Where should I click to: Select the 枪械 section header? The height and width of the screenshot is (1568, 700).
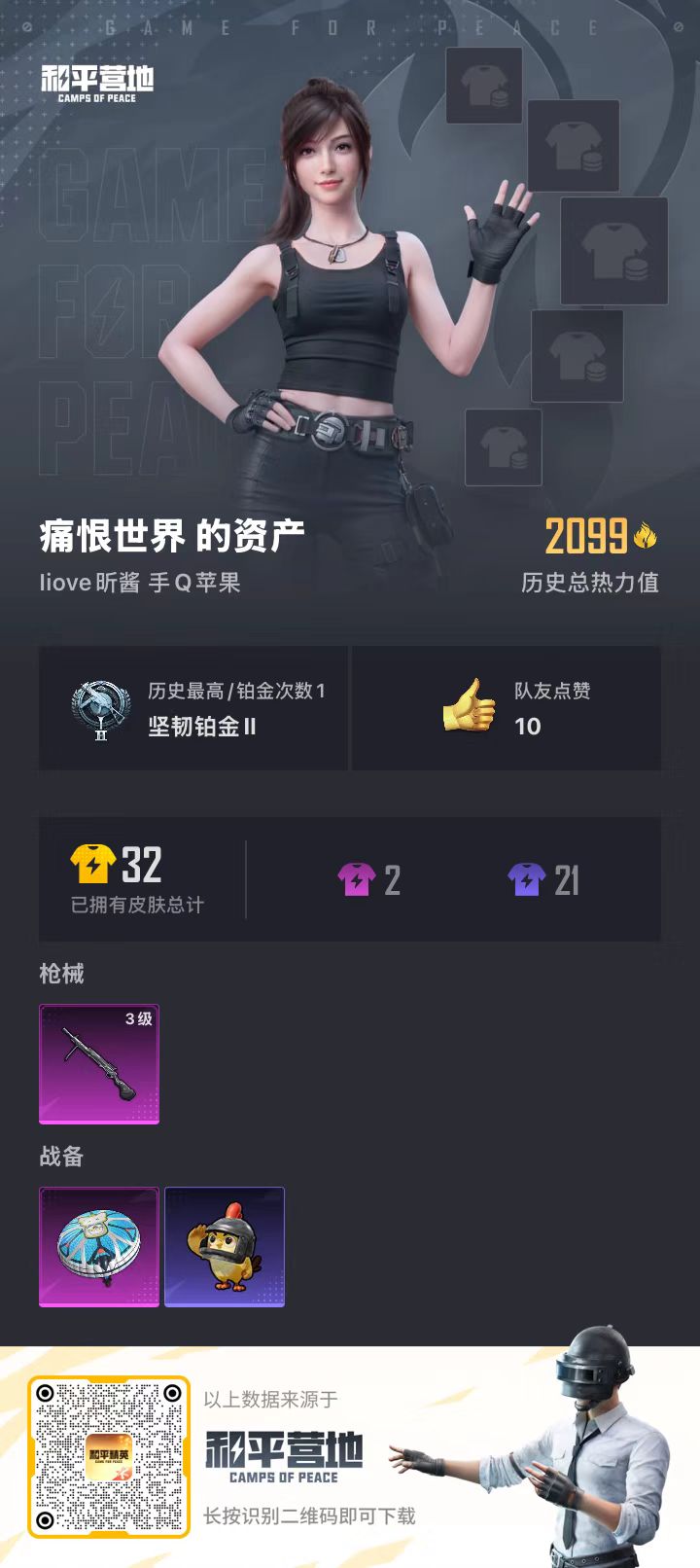(x=61, y=974)
